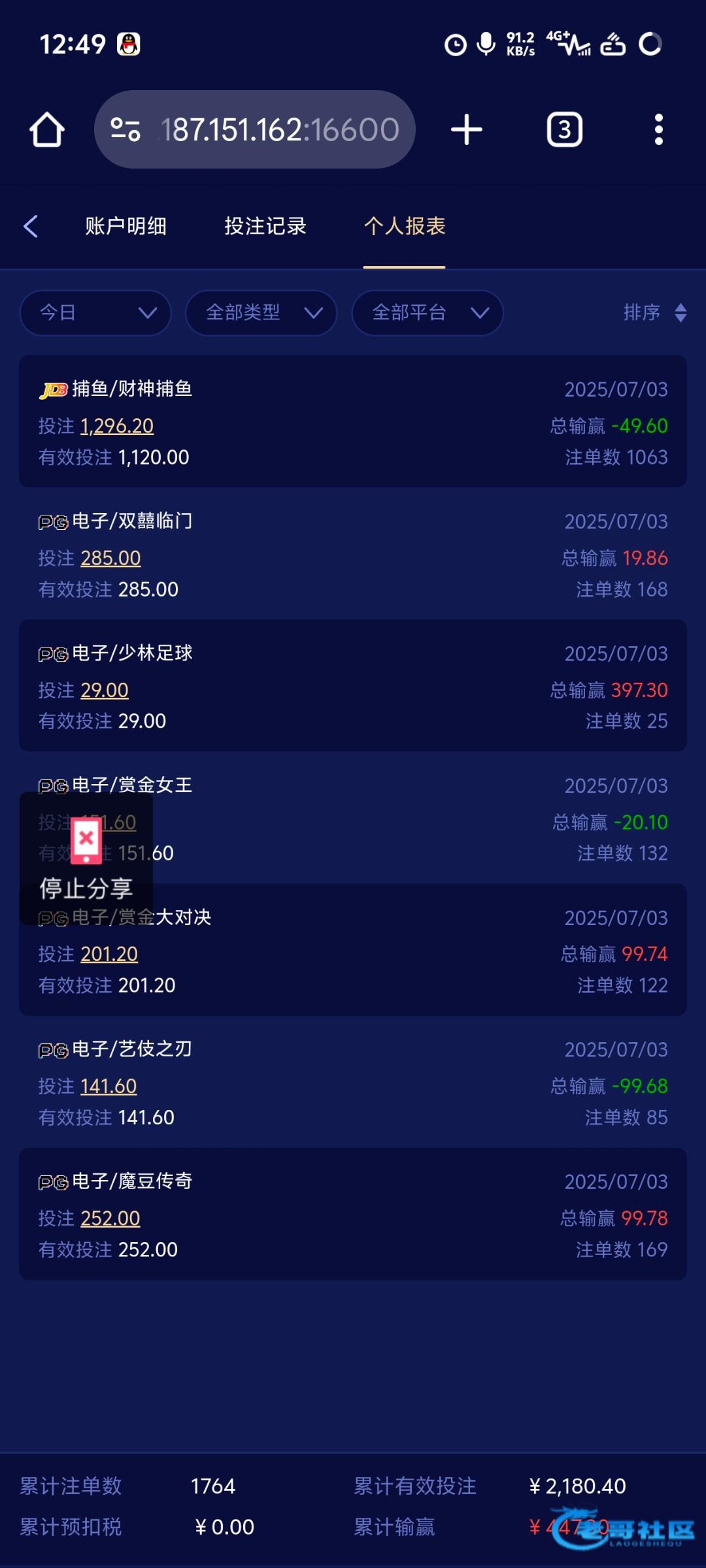Tap 停止分享 to stop screen sharing

(86, 858)
